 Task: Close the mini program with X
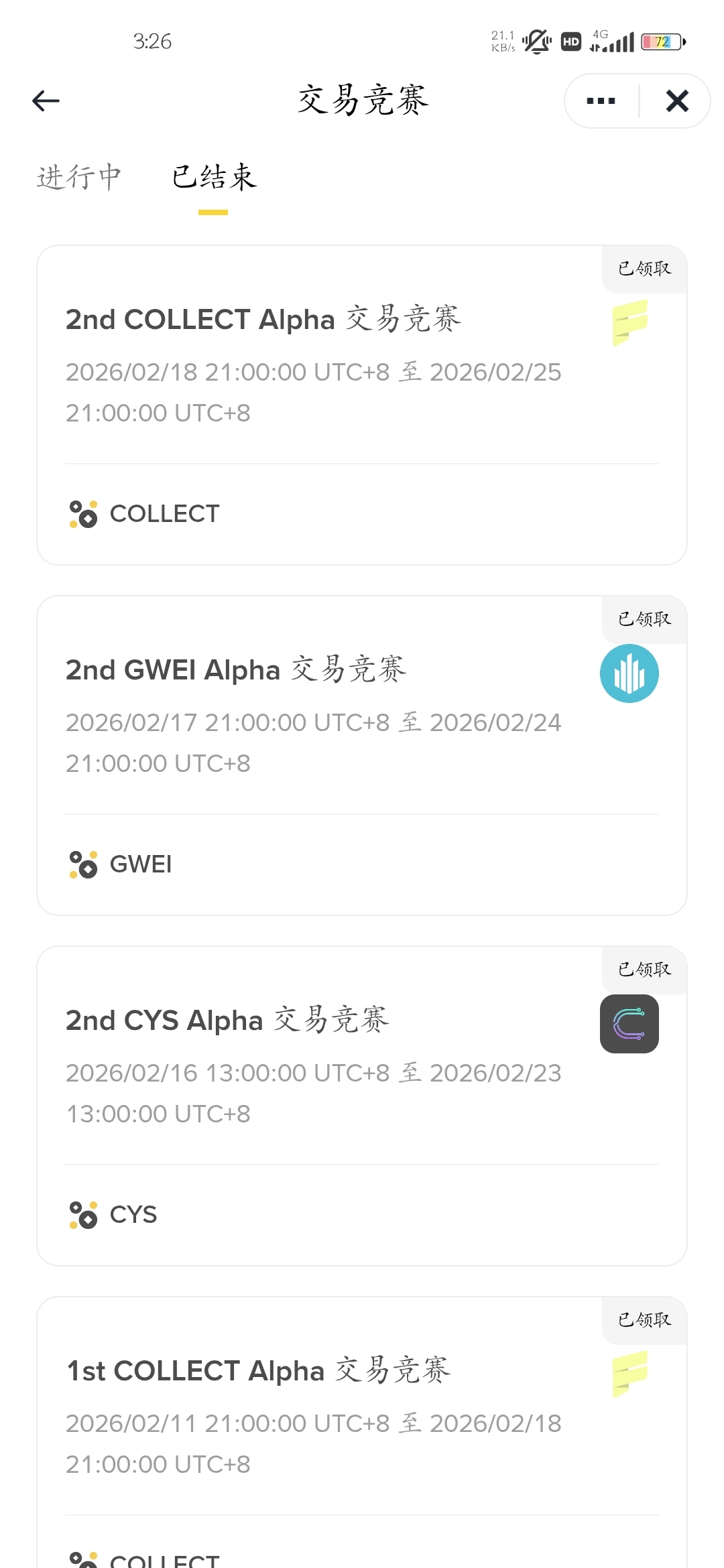pos(677,101)
